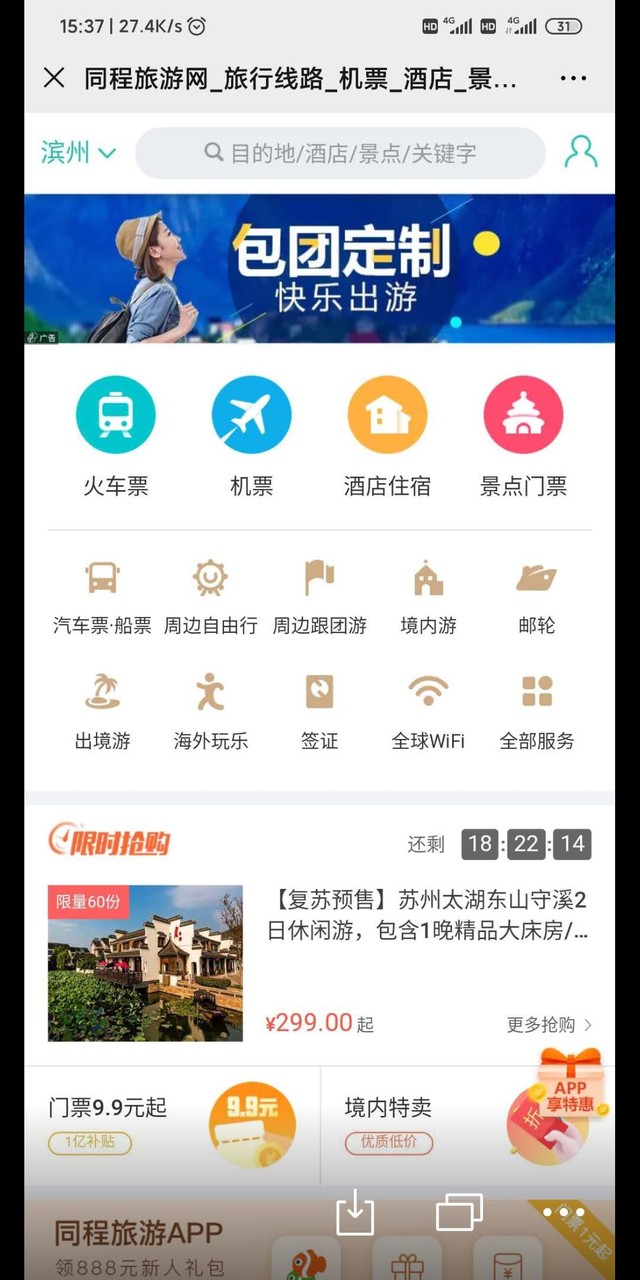Open the 门票9.9元起 promotion
Image resolution: width=640 pixels, height=1280 pixels.
click(x=172, y=1124)
